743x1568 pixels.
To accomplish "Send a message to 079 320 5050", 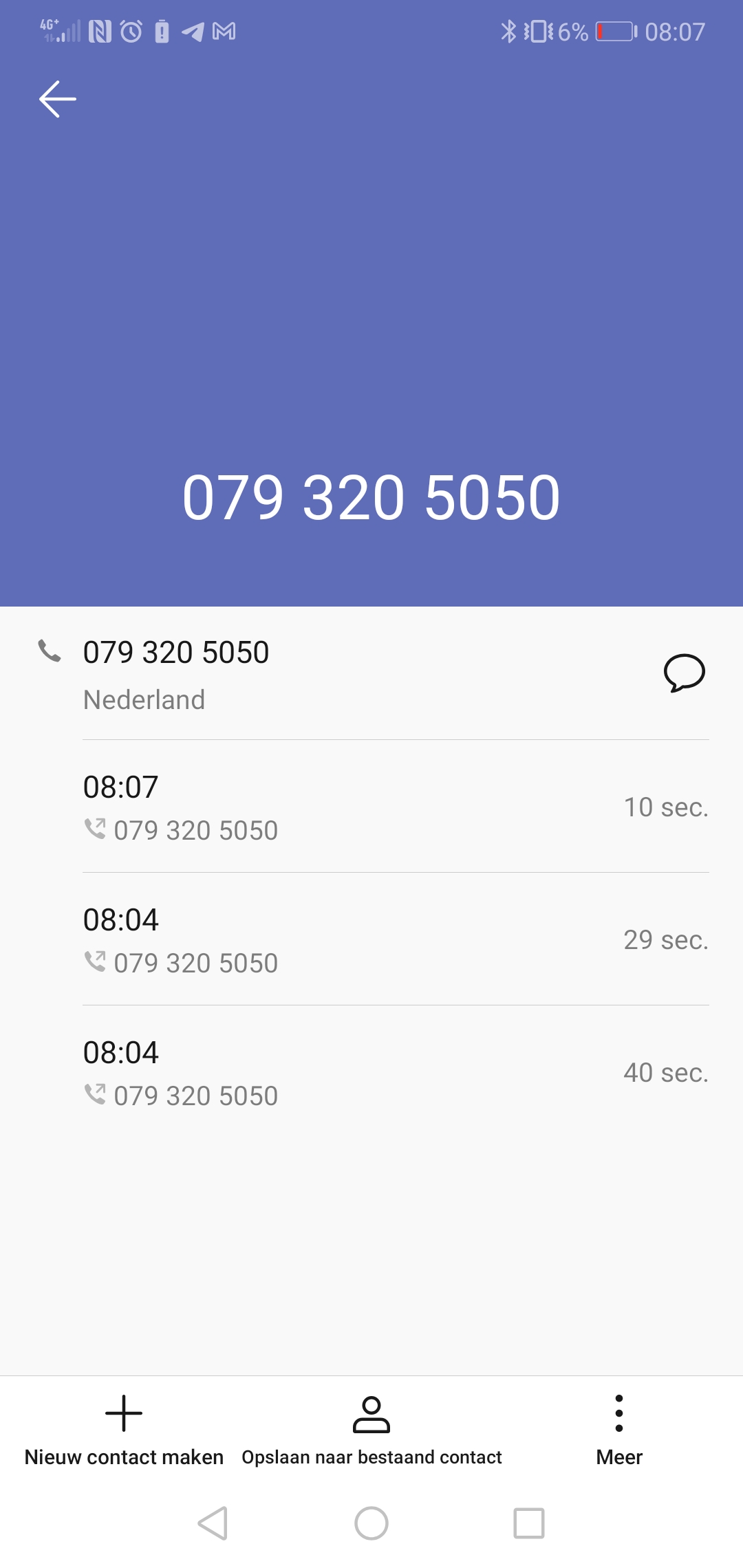I will pyautogui.click(x=684, y=673).
